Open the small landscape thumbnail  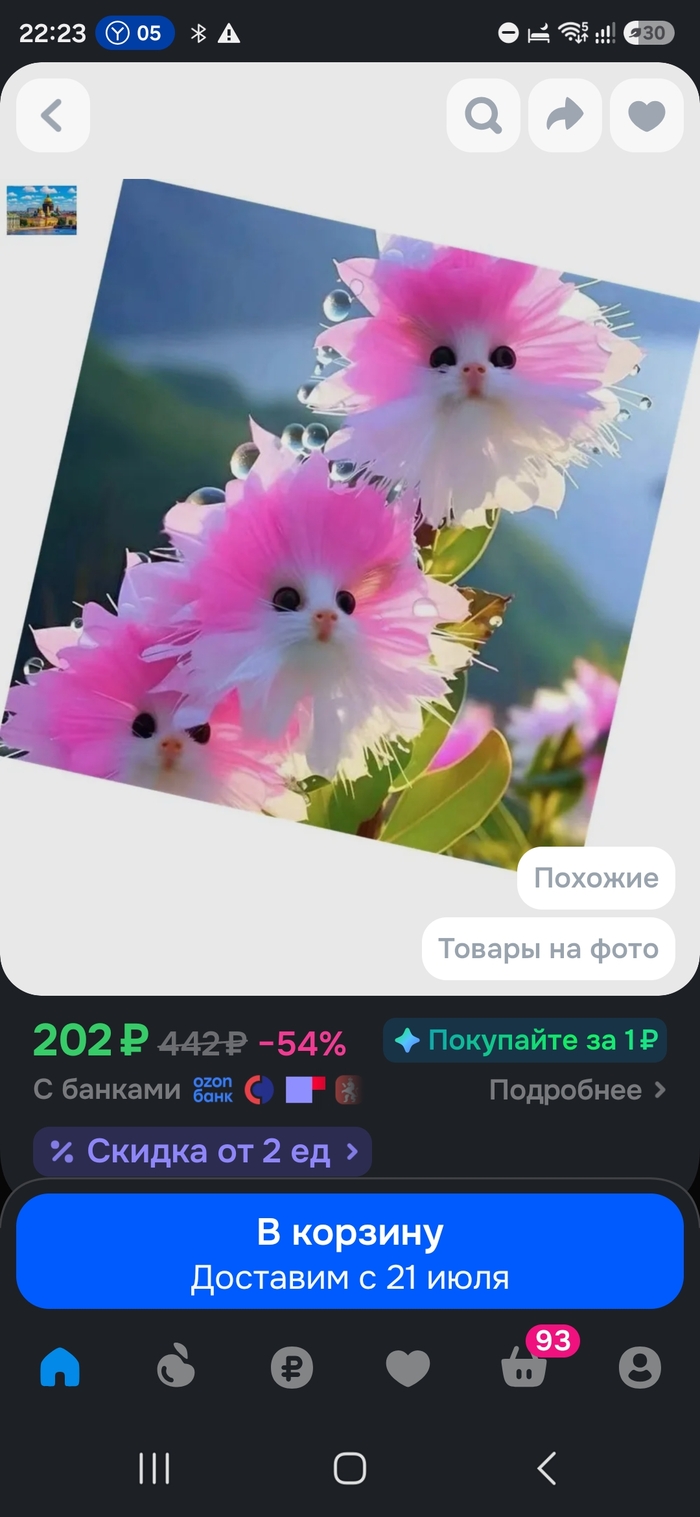[42, 210]
